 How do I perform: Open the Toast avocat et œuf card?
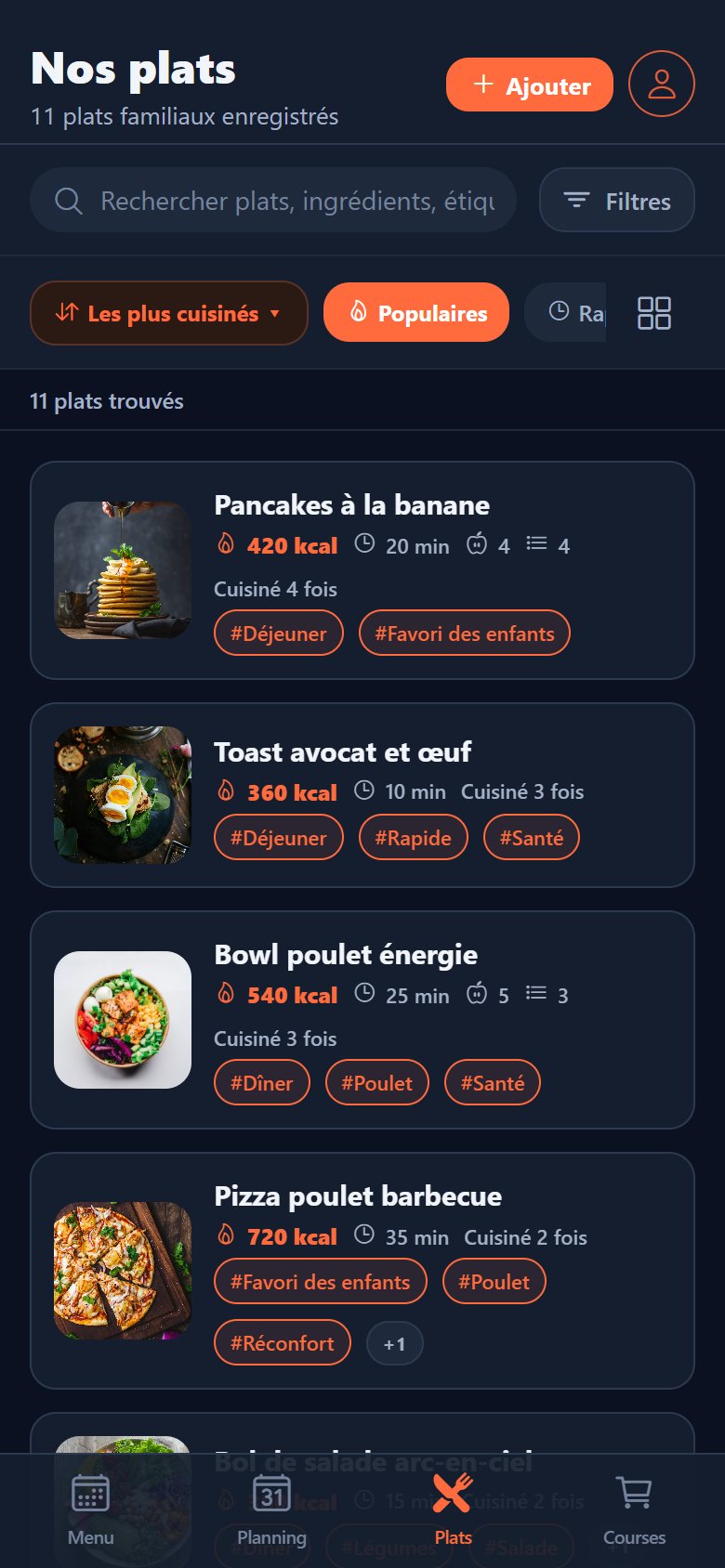coord(362,795)
